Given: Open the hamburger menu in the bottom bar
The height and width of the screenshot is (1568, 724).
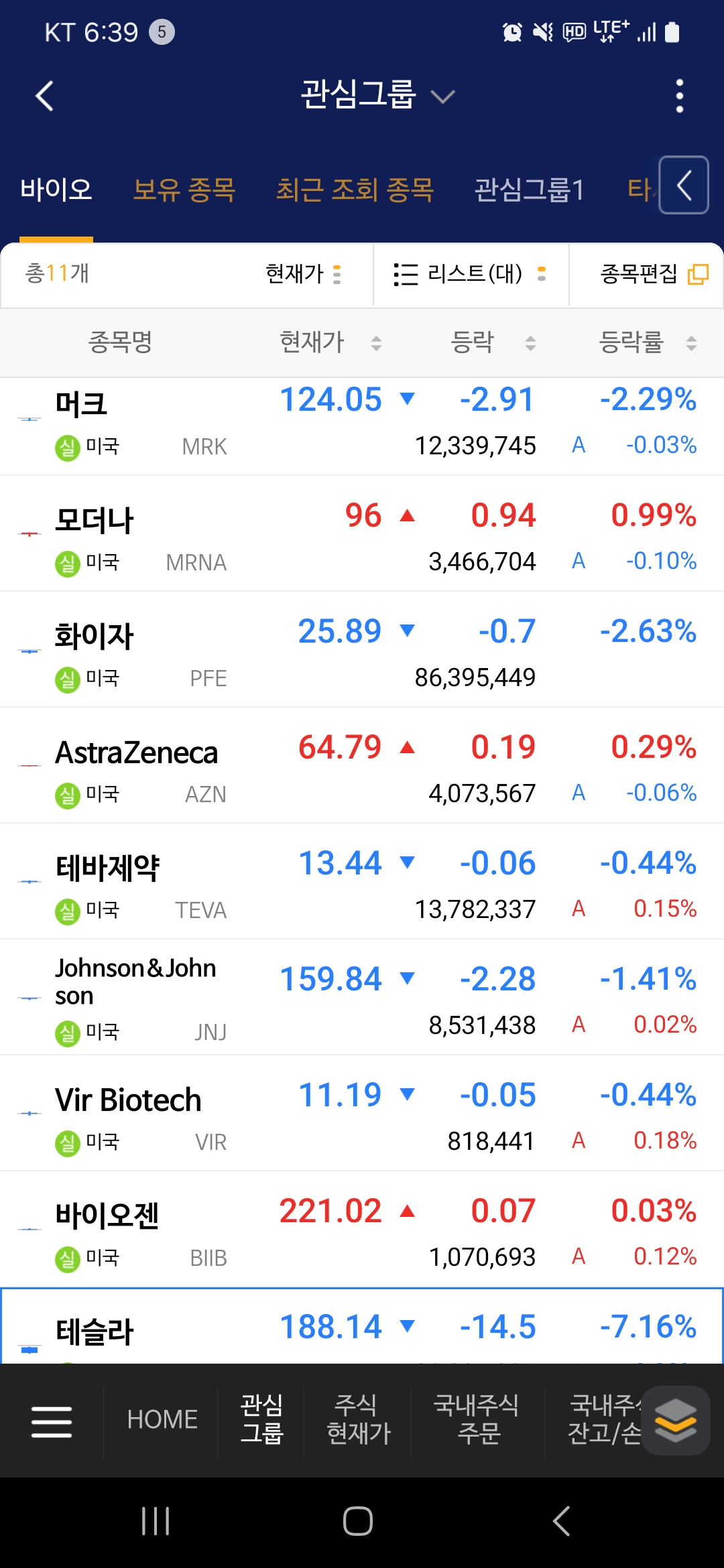Looking at the screenshot, I should tap(52, 1422).
